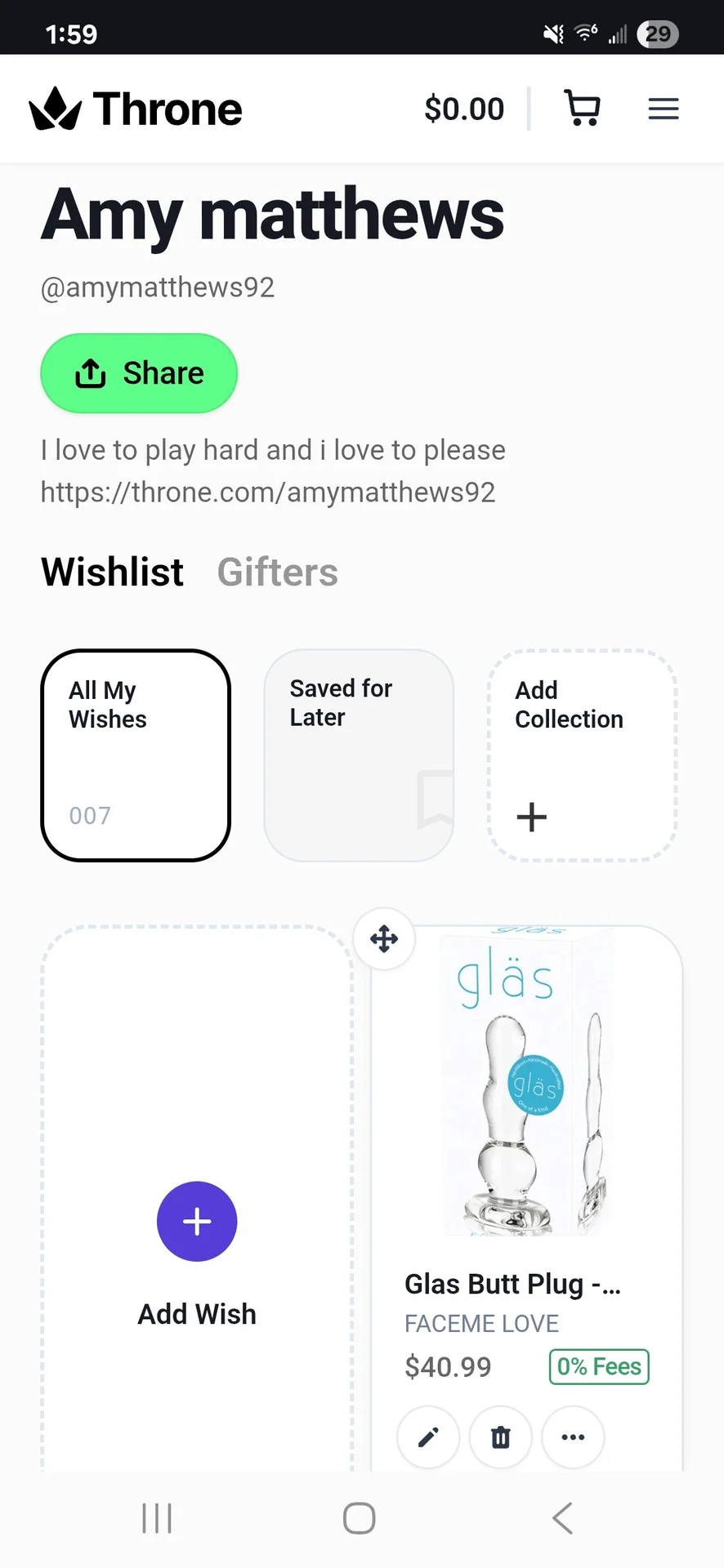The height and width of the screenshot is (1568, 724).
Task: Add a new wish
Action: [197, 1222]
